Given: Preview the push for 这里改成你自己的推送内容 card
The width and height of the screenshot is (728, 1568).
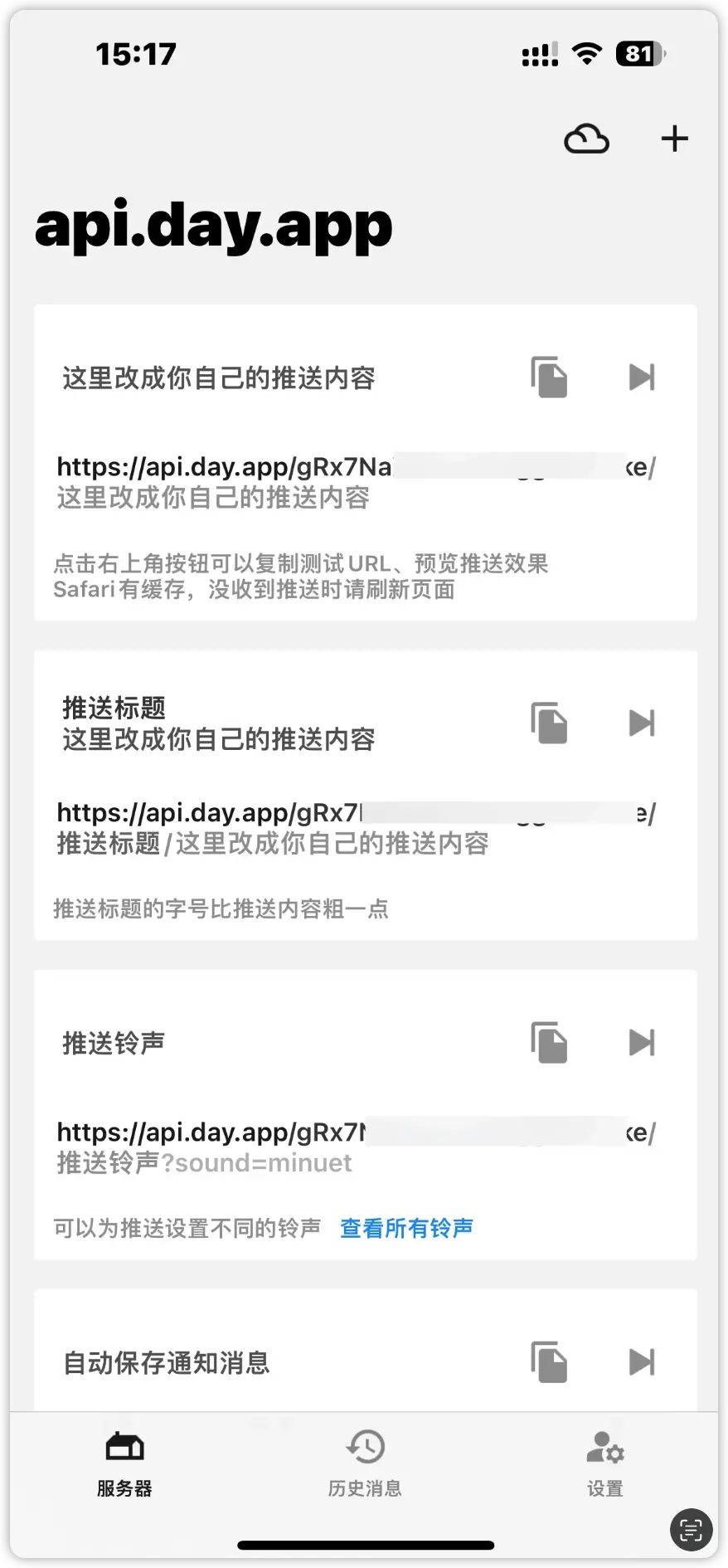Looking at the screenshot, I should pyautogui.click(x=641, y=377).
